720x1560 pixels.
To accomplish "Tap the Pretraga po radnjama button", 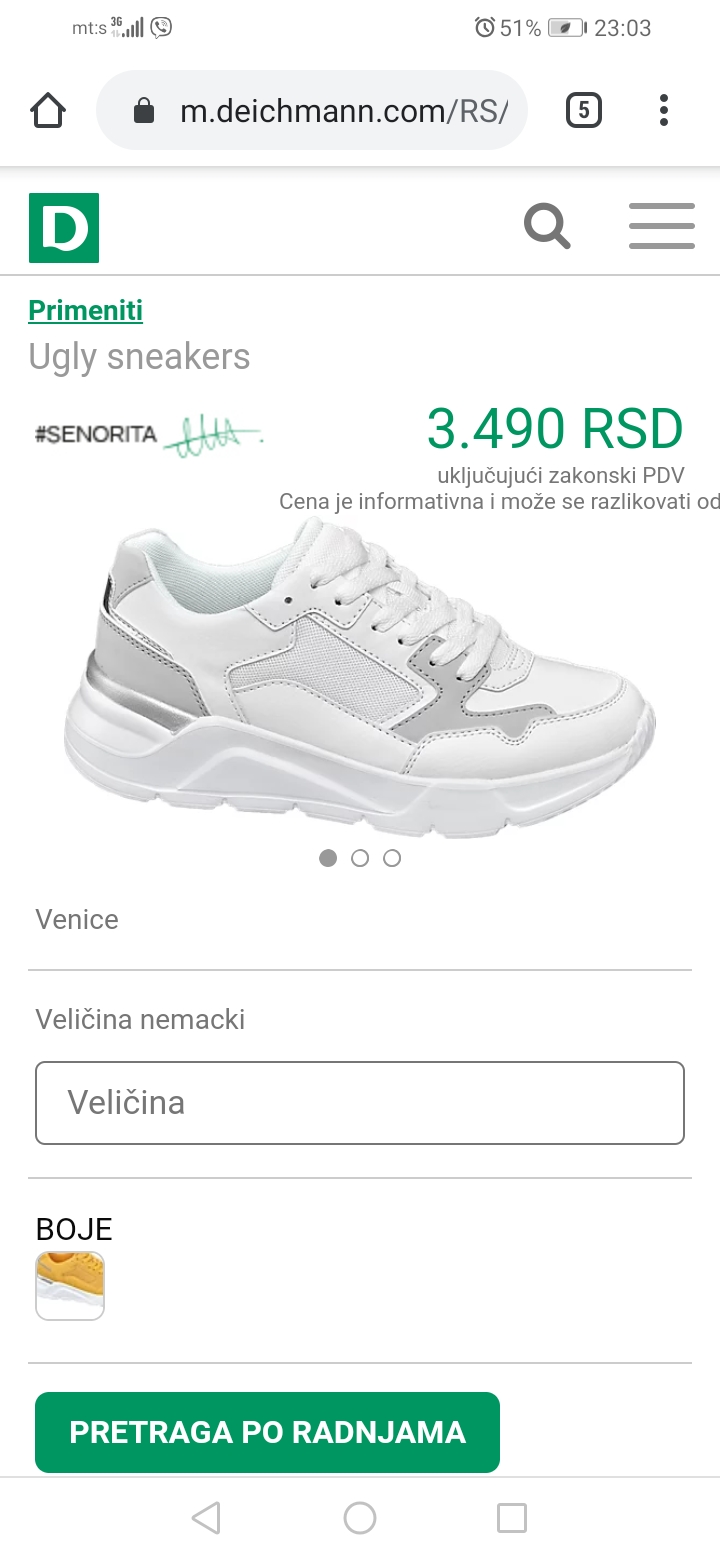I will pyautogui.click(x=267, y=1432).
